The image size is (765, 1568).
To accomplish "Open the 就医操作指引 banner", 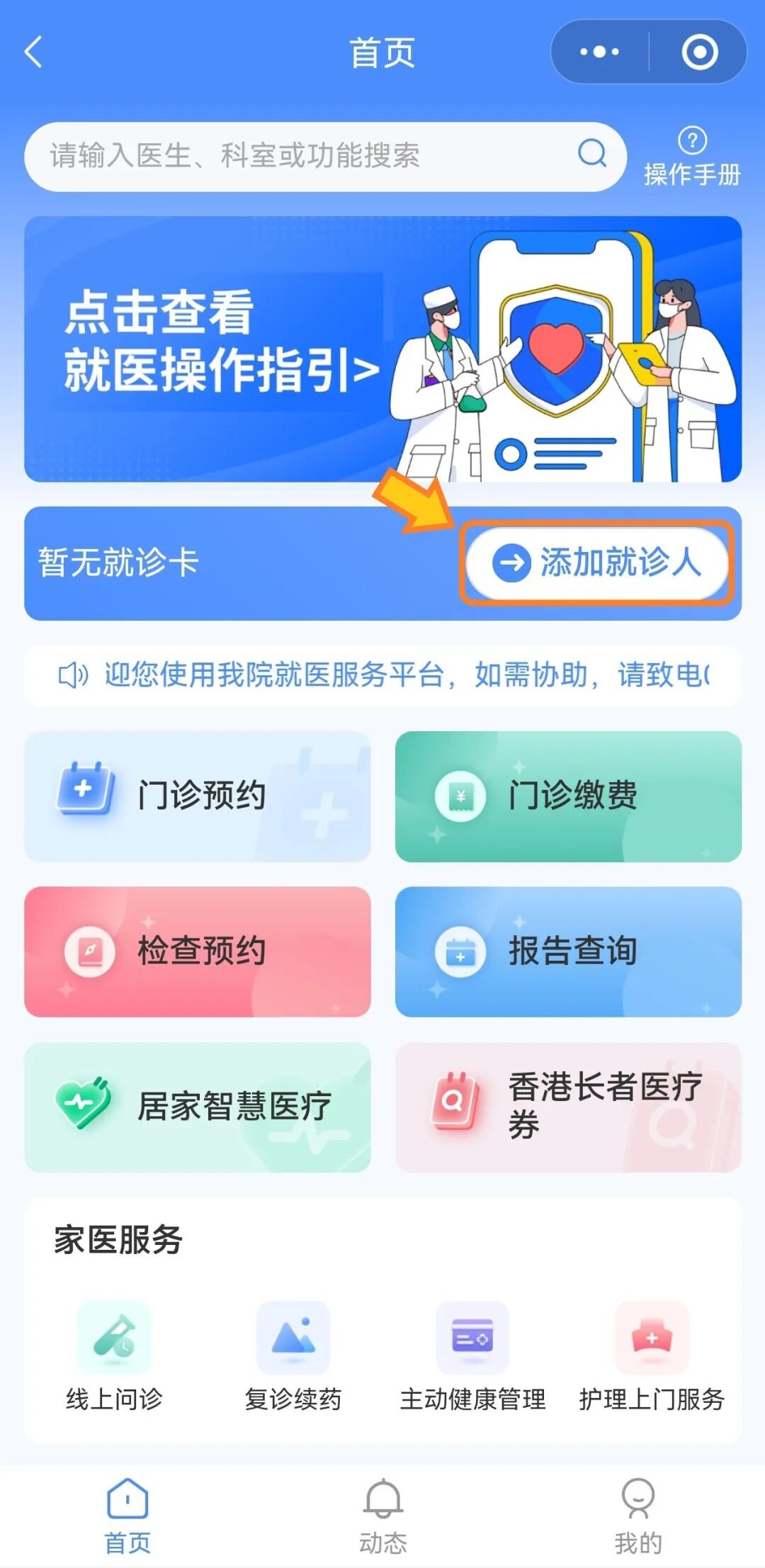I will [x=382, y=349].
